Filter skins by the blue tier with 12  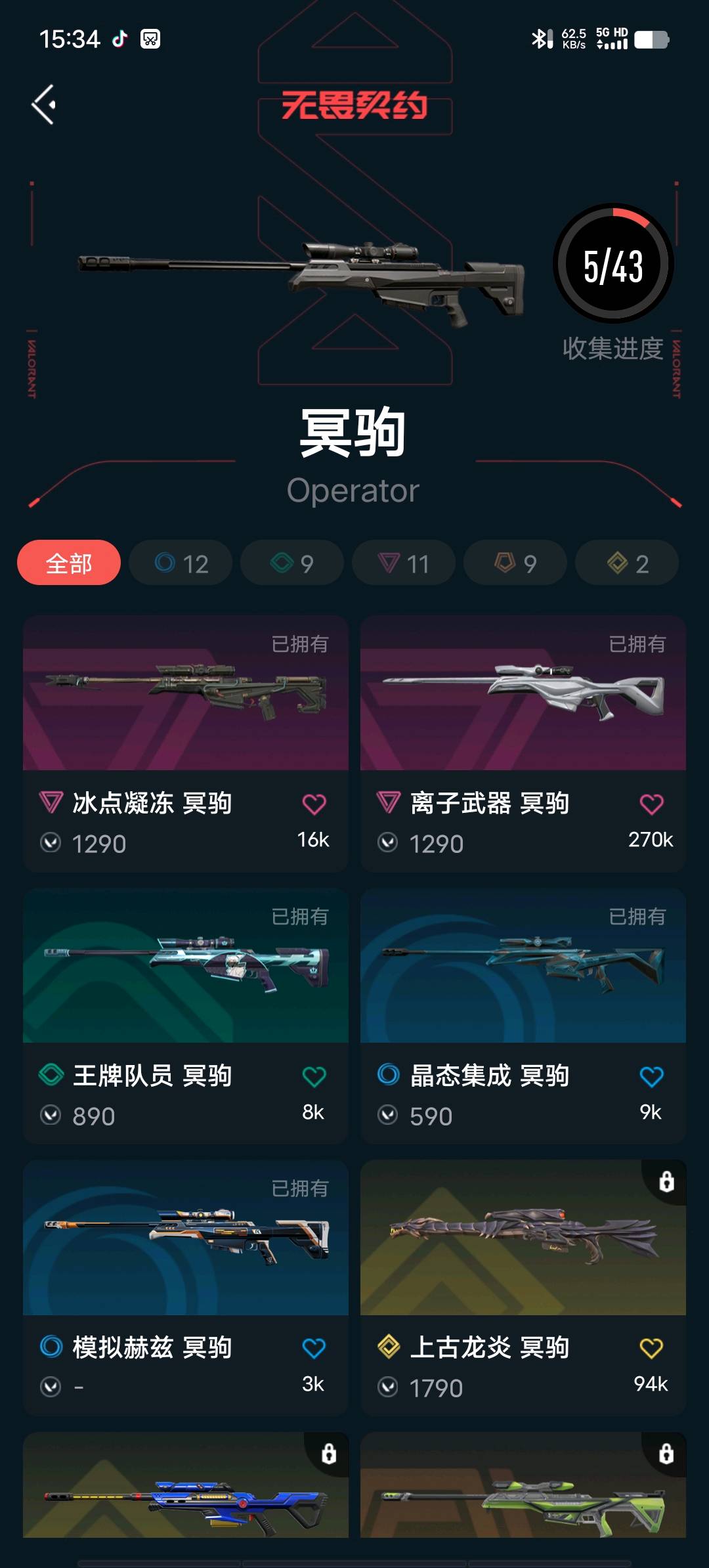click(181, 563)
